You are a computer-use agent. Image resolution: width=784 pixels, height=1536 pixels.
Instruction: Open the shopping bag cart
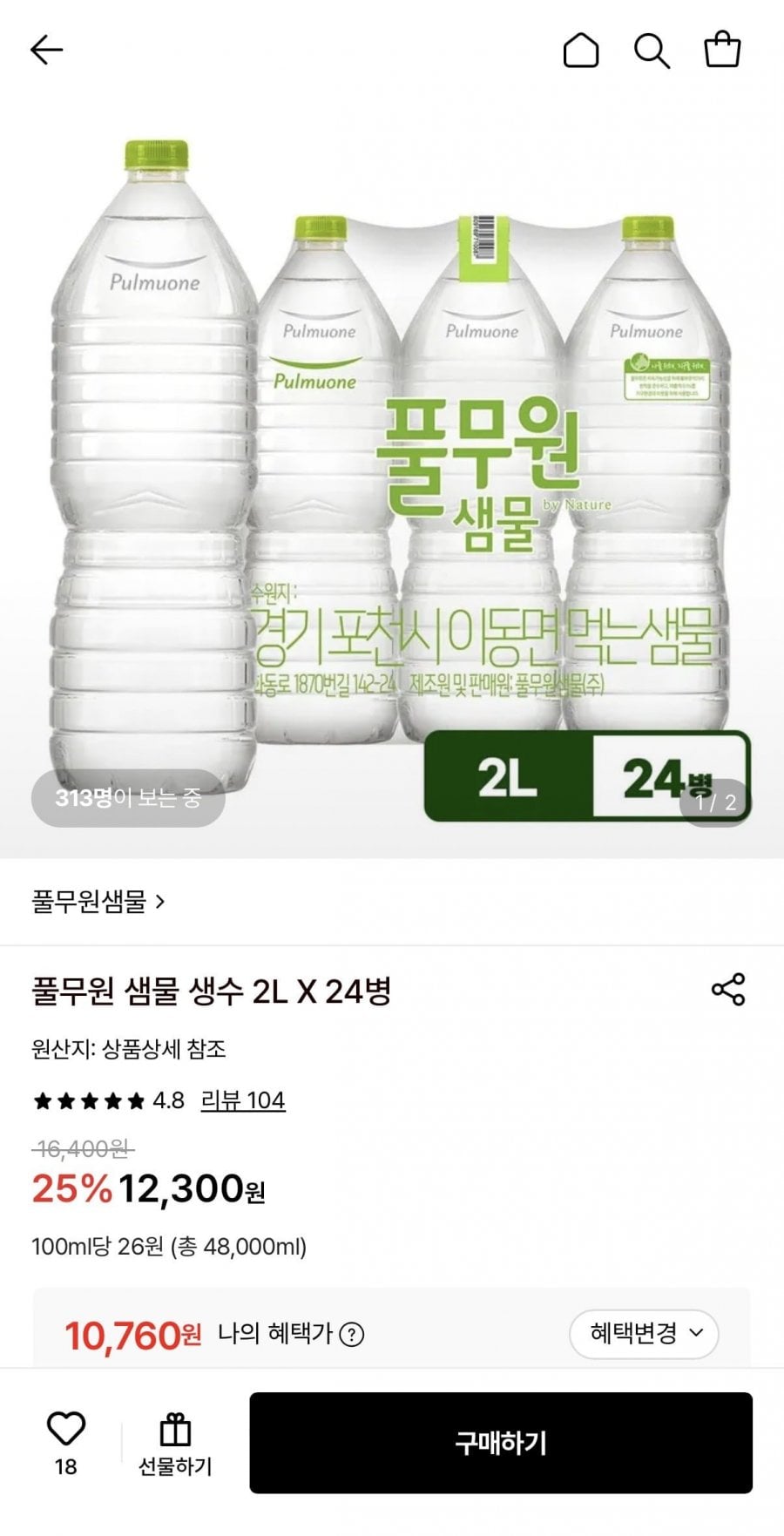tap(722, 50)
